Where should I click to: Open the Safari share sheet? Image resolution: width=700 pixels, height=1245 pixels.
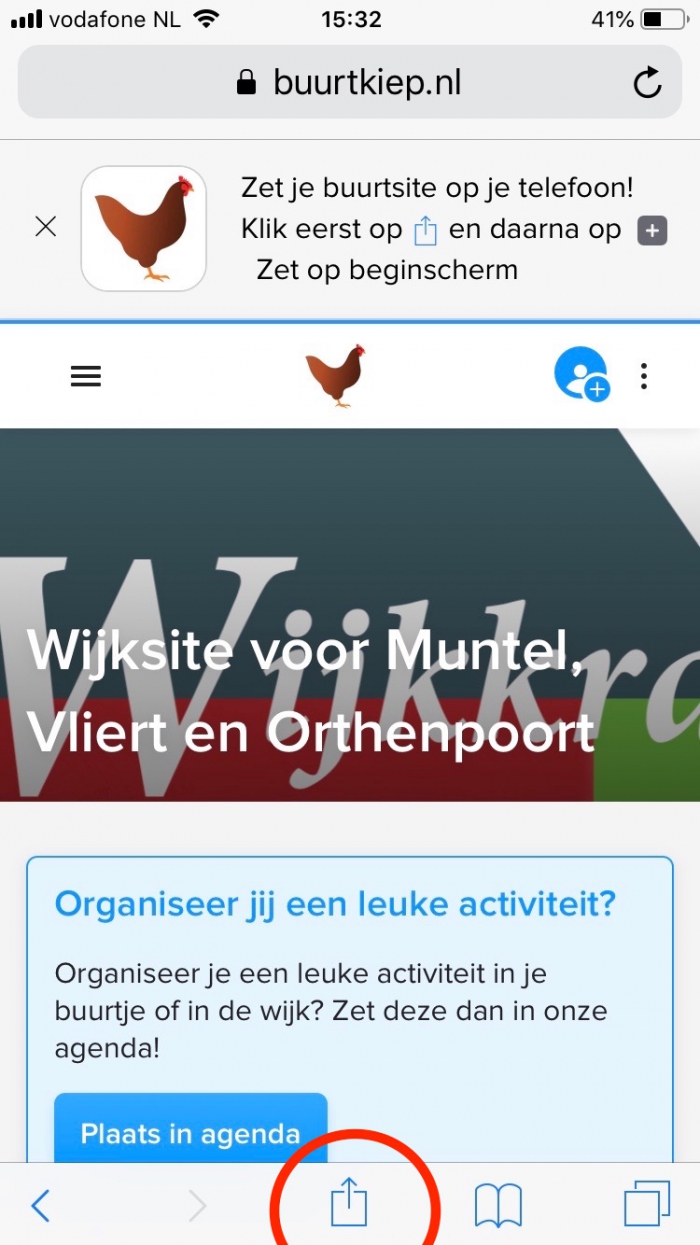coord(349,1203)
